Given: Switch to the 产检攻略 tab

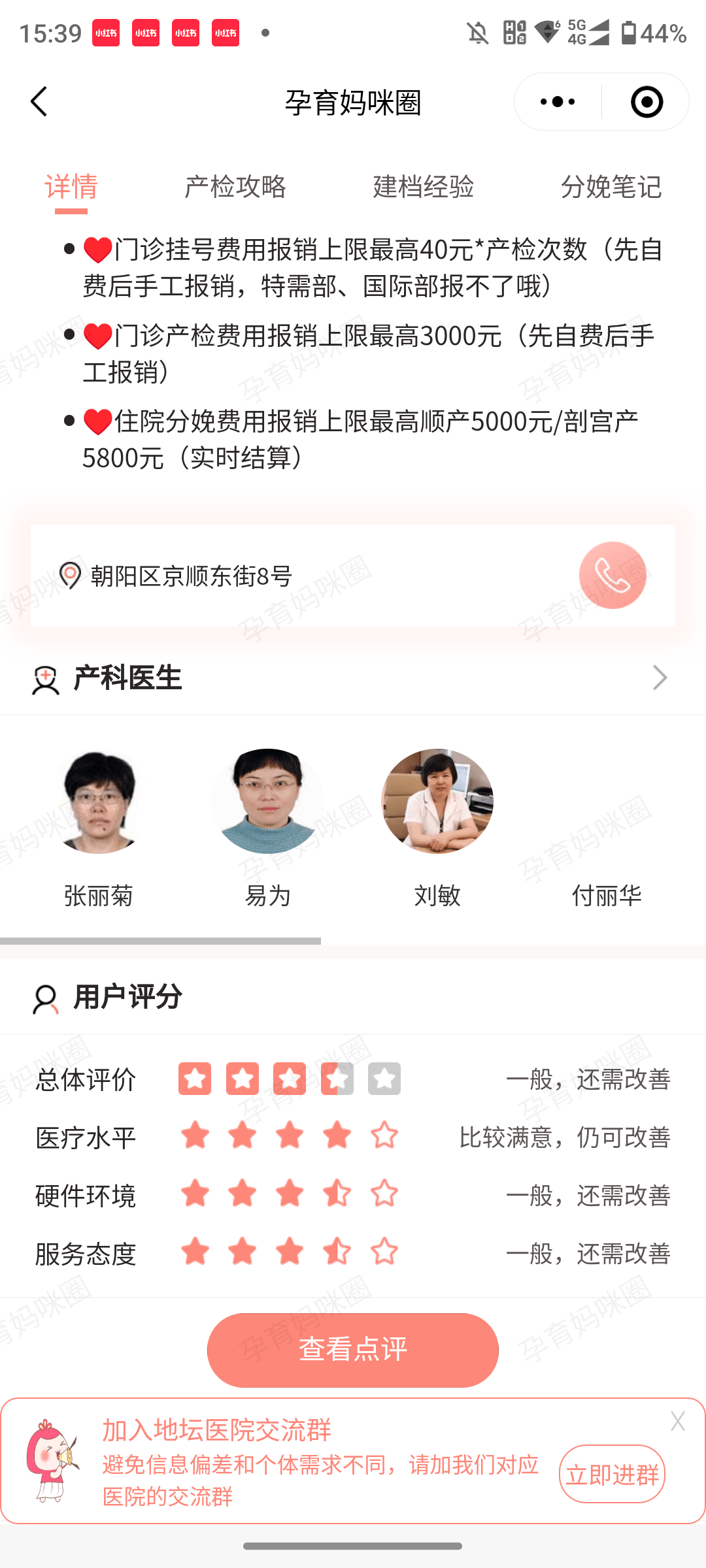Looking at the screenshot, I should [x=235, y=187].
